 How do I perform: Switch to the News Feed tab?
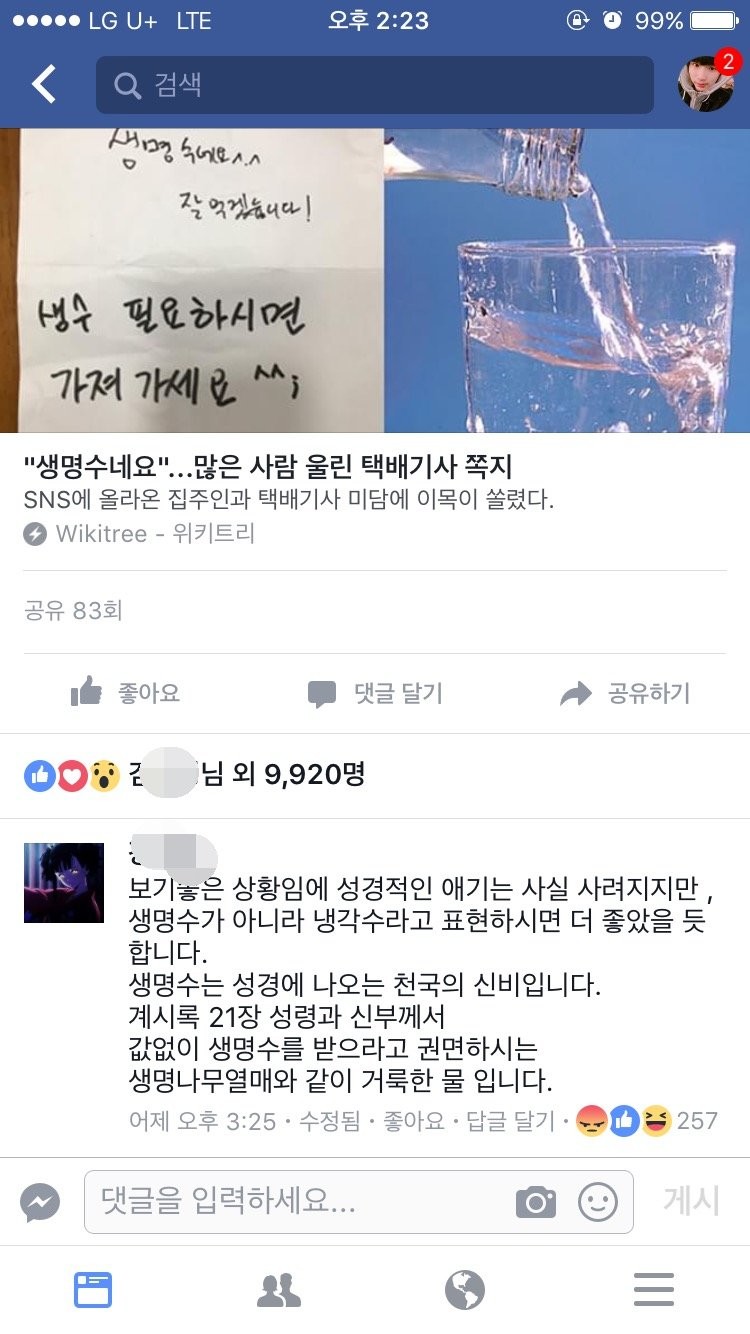click(93, 1290)
